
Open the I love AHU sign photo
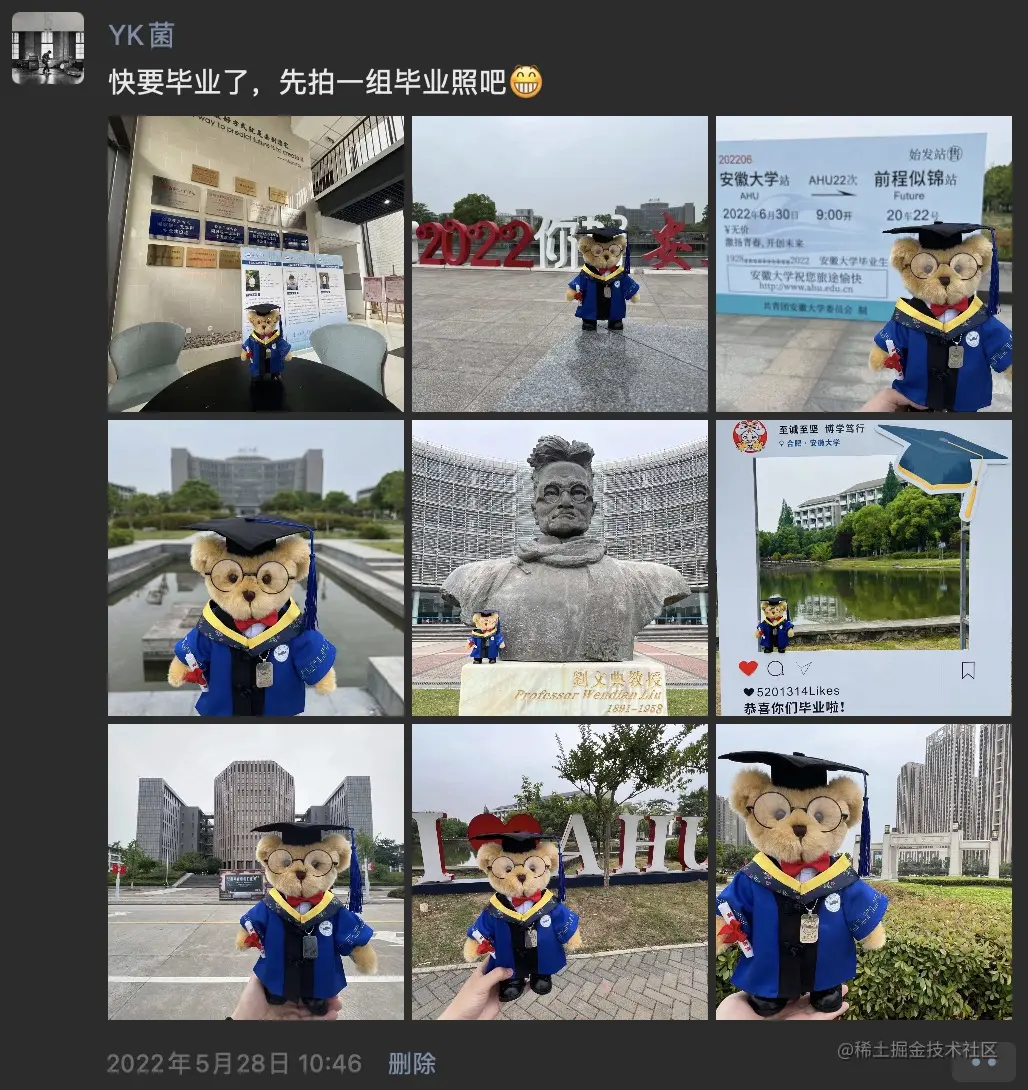point(559,871)
